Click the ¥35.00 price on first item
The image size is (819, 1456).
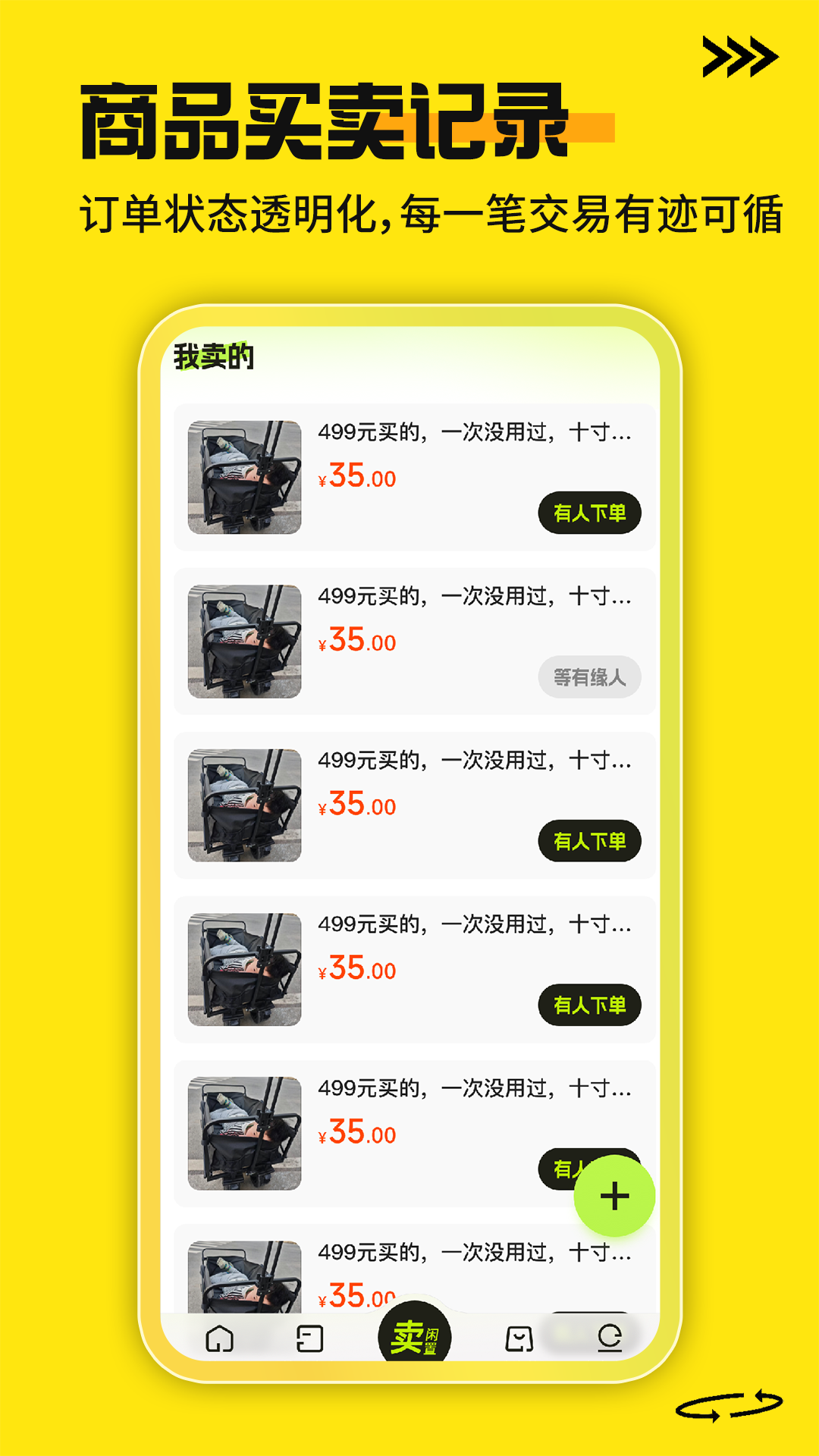coord(356,476)
